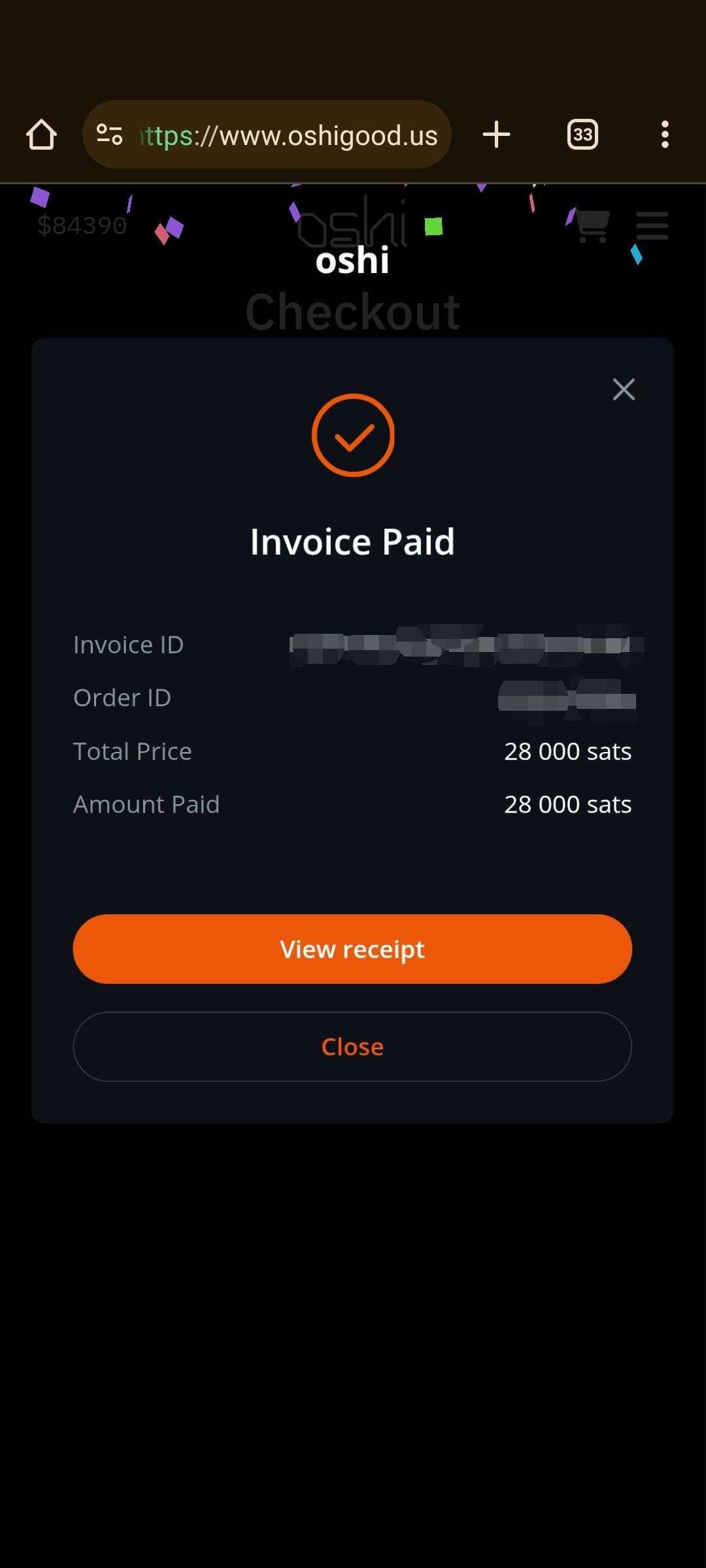The image size is (706, 1568).
Task: Open the tab switcher showing 33 tabs
Action: click(x=582, y=135)
